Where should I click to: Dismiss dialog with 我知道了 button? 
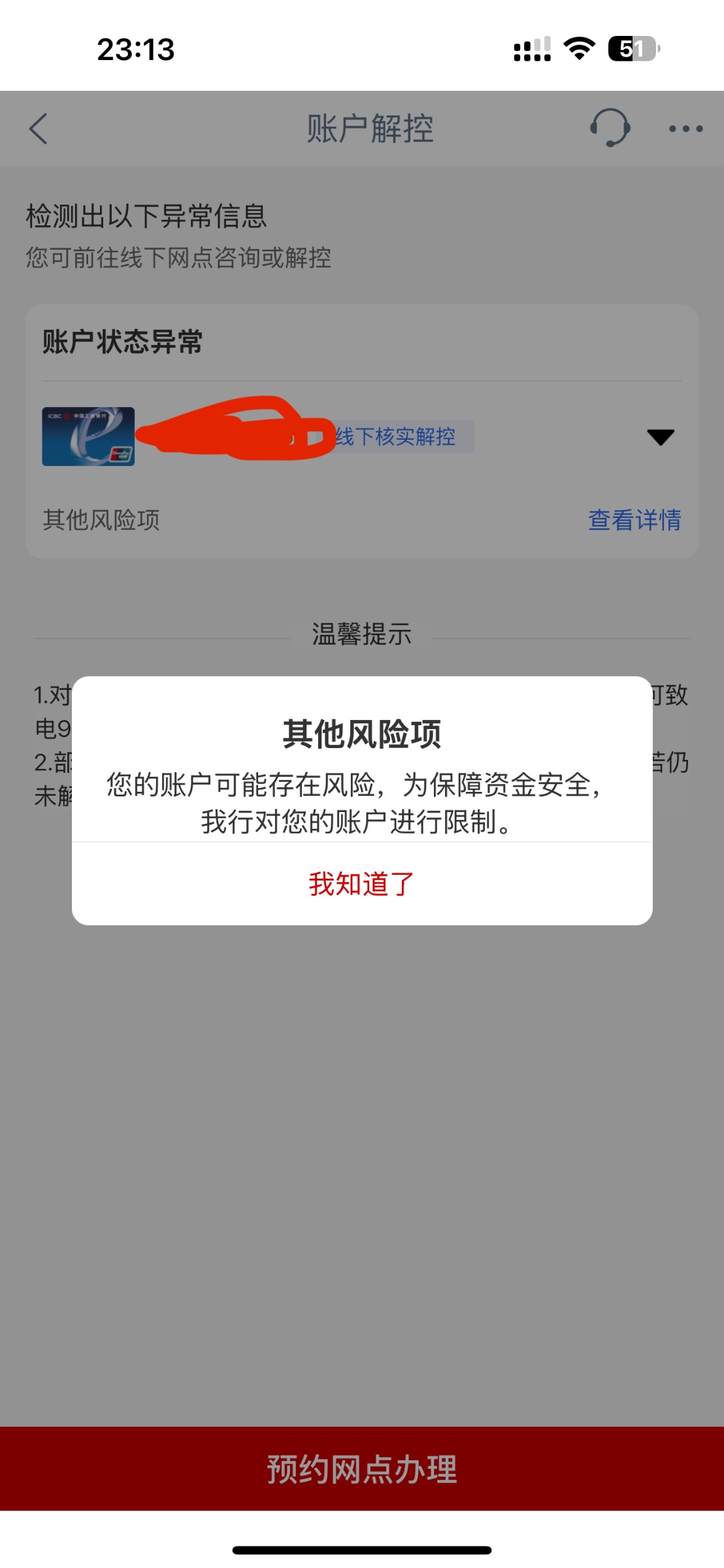coord(361,884)
